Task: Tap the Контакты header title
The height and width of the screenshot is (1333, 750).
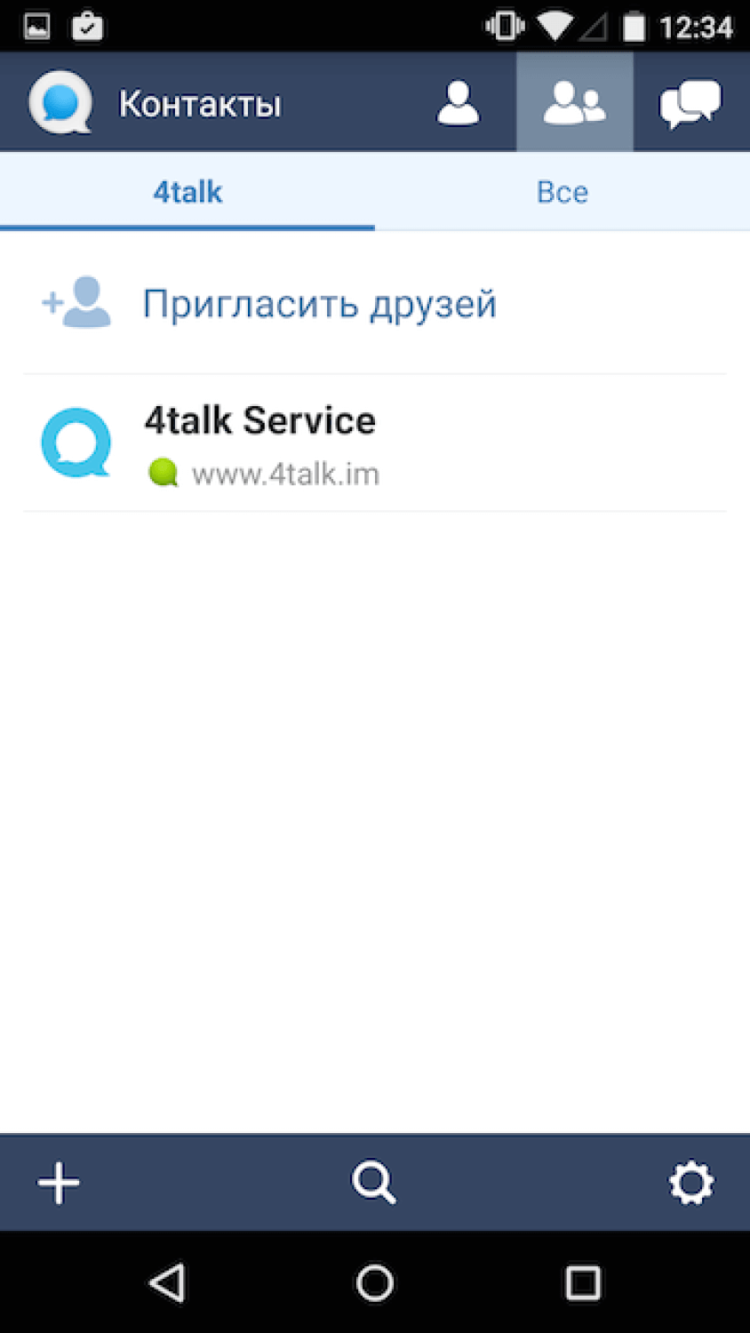Action: tap(202, 100)
